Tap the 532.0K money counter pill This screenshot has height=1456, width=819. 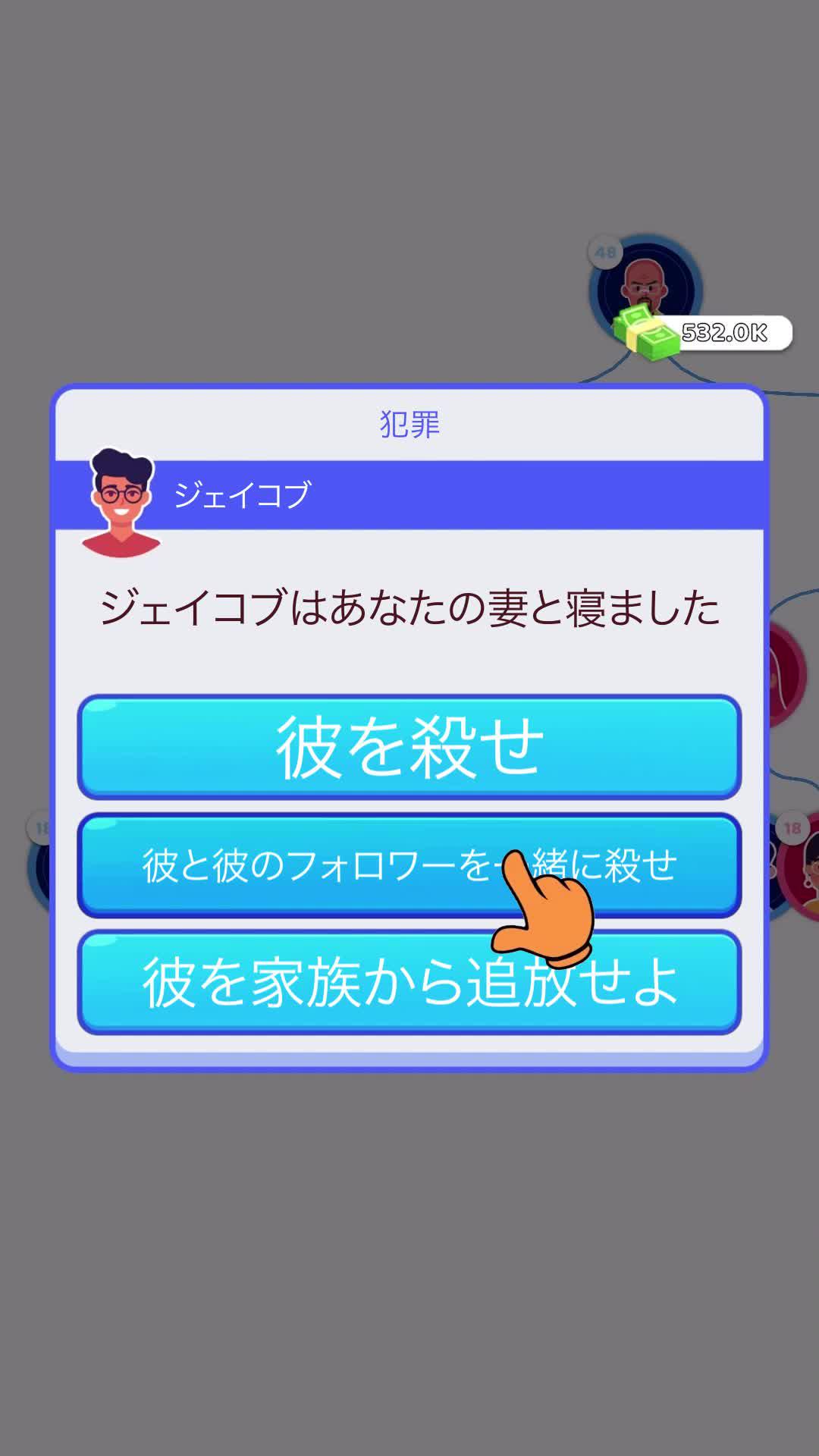pyautogui.click(x=722, y=331)
